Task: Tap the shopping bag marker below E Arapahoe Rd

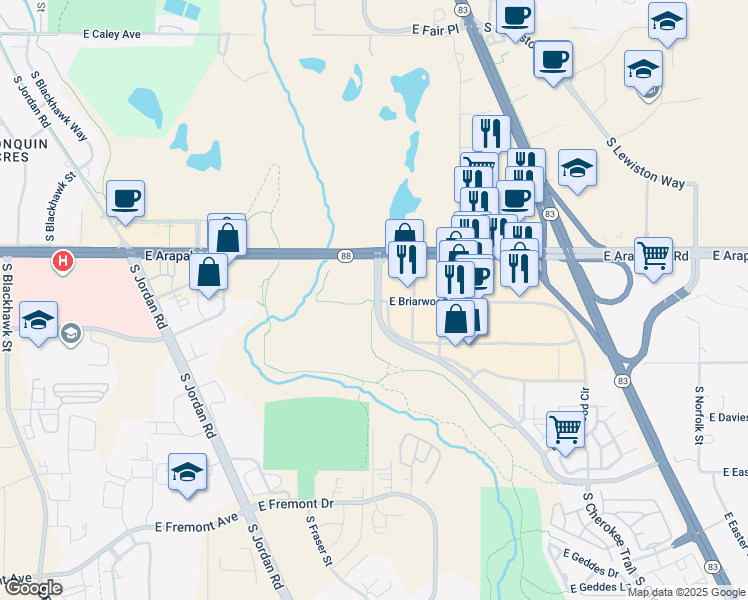Action: (208, 272)
